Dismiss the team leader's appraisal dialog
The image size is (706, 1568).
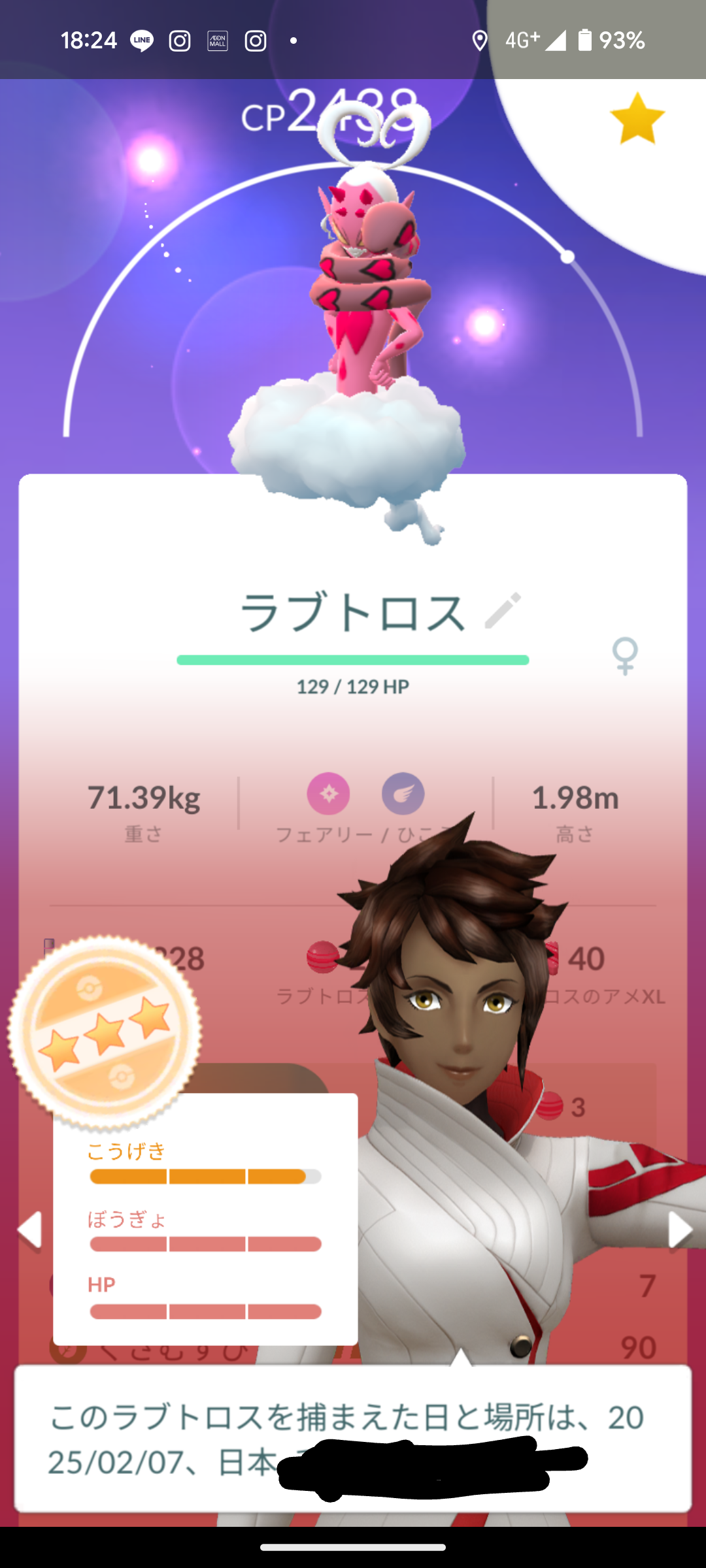[x=353, y=1439]
